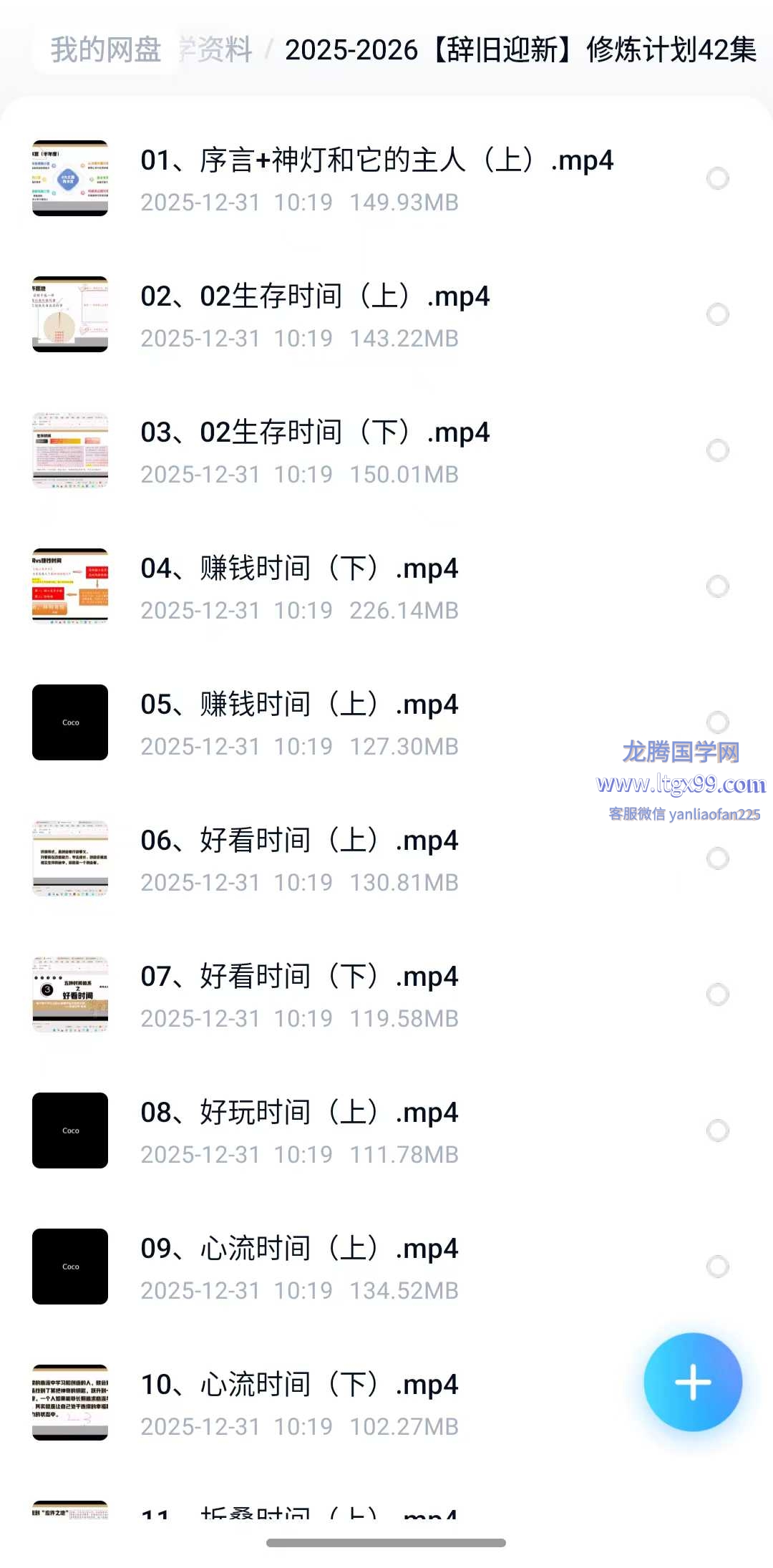Screen dimensions: 773x1568
Task: Select 03、02生存时间（下）.mp4 with its circle
Action: pyautogui.click(x=717, y=450)
